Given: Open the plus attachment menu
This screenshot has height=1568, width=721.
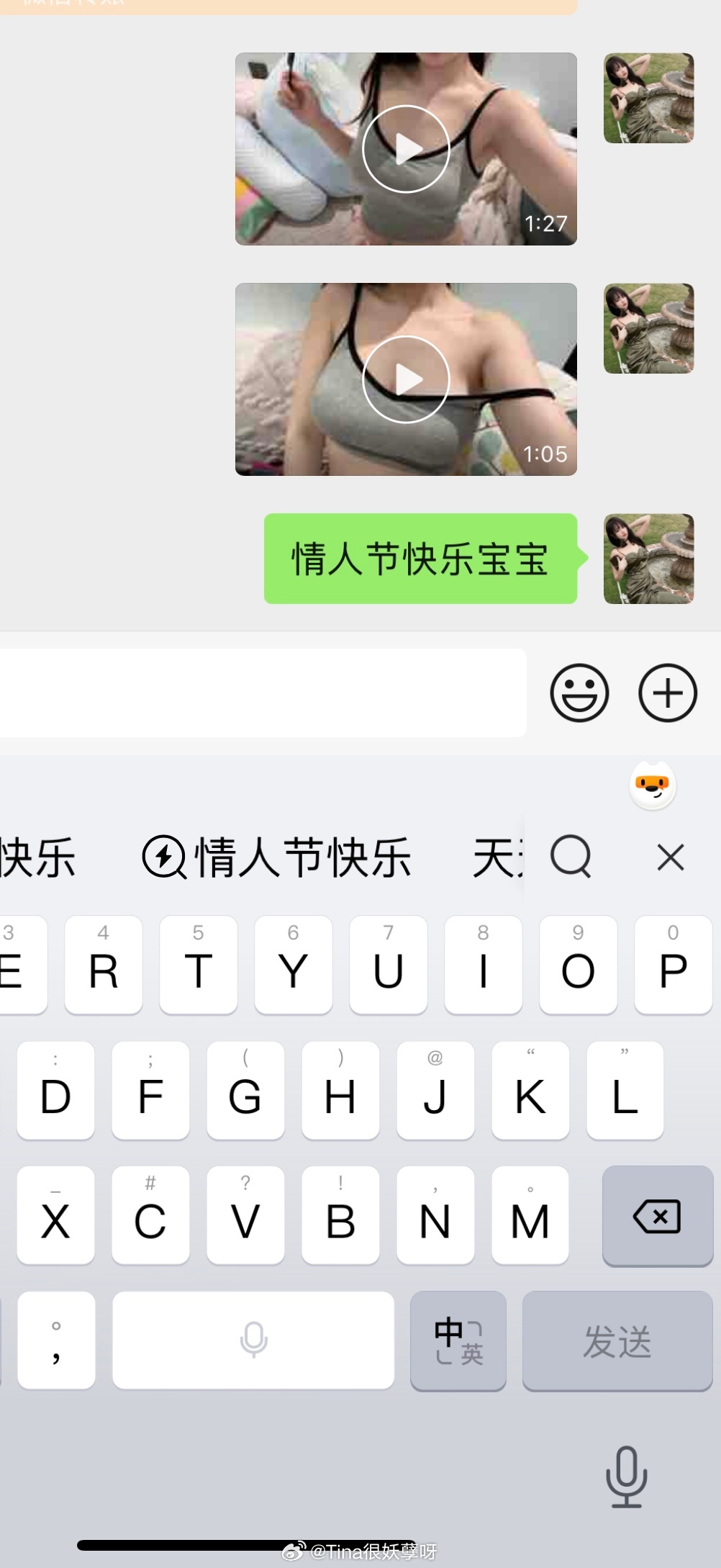Looking at the screenshot, I should pos(668,693).
